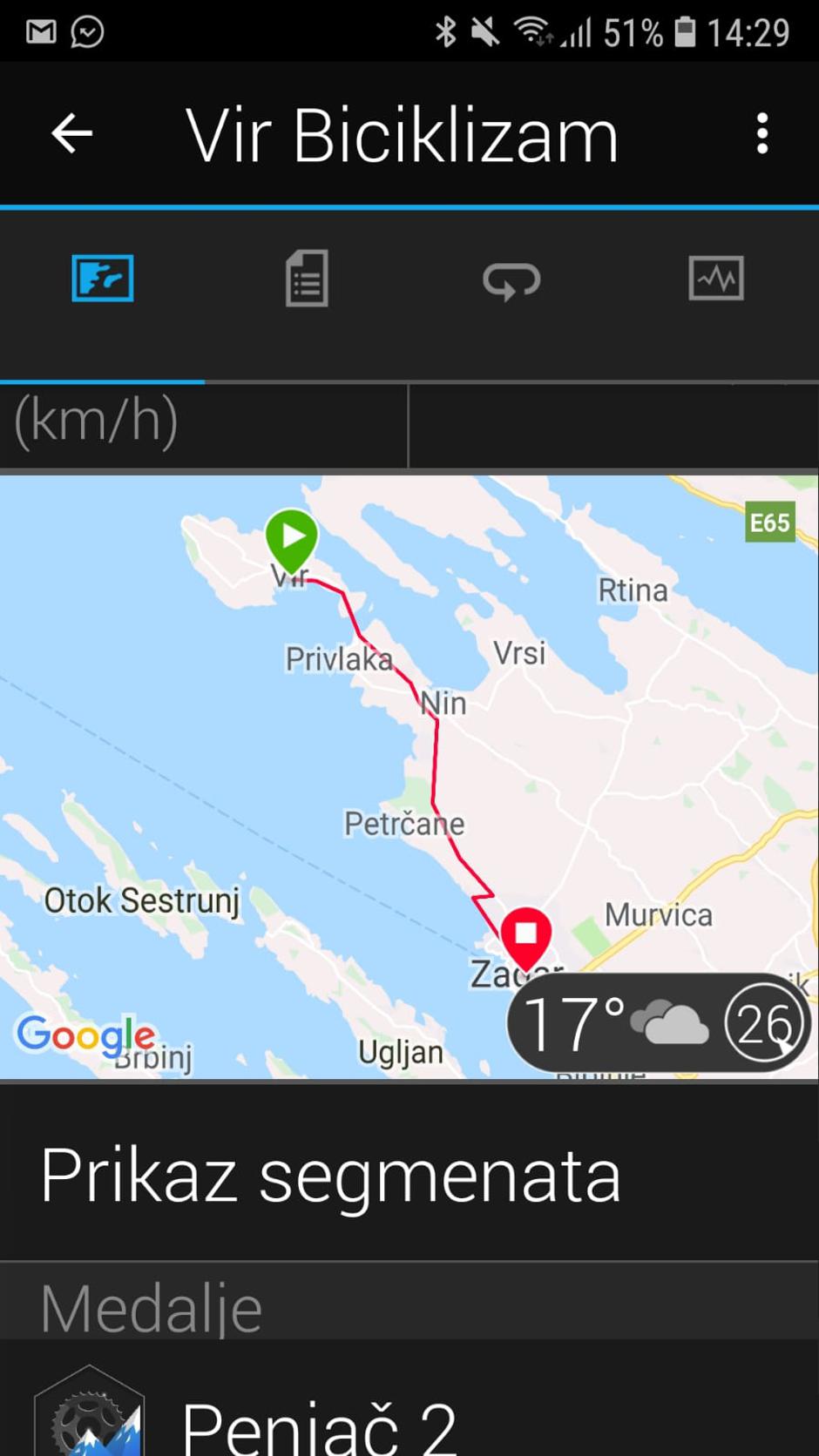This screenshot has width=819, height=1456.
Task: Open Prikaz segmenata
Action: (x=331, y=1176)
